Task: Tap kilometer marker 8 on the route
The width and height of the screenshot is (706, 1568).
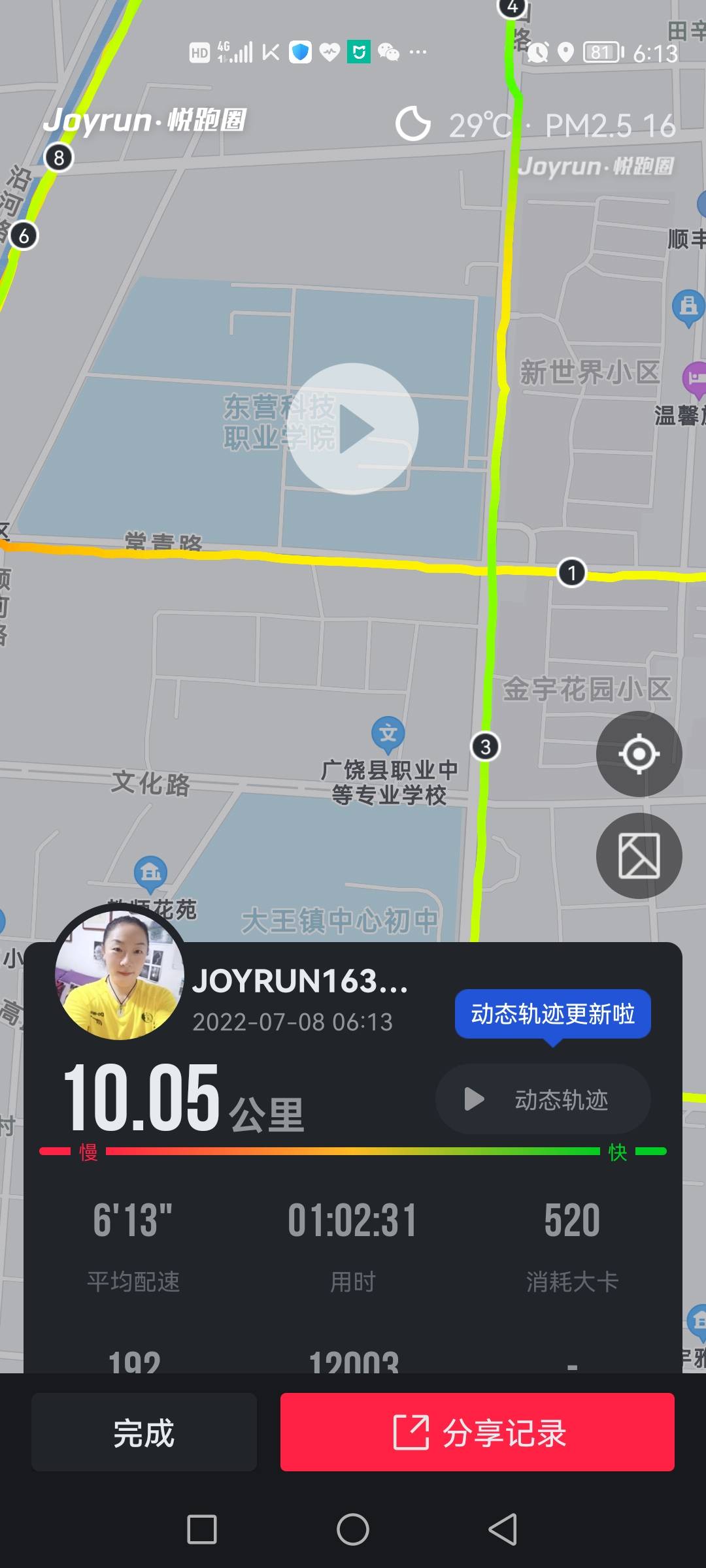Action: [58, 157]
